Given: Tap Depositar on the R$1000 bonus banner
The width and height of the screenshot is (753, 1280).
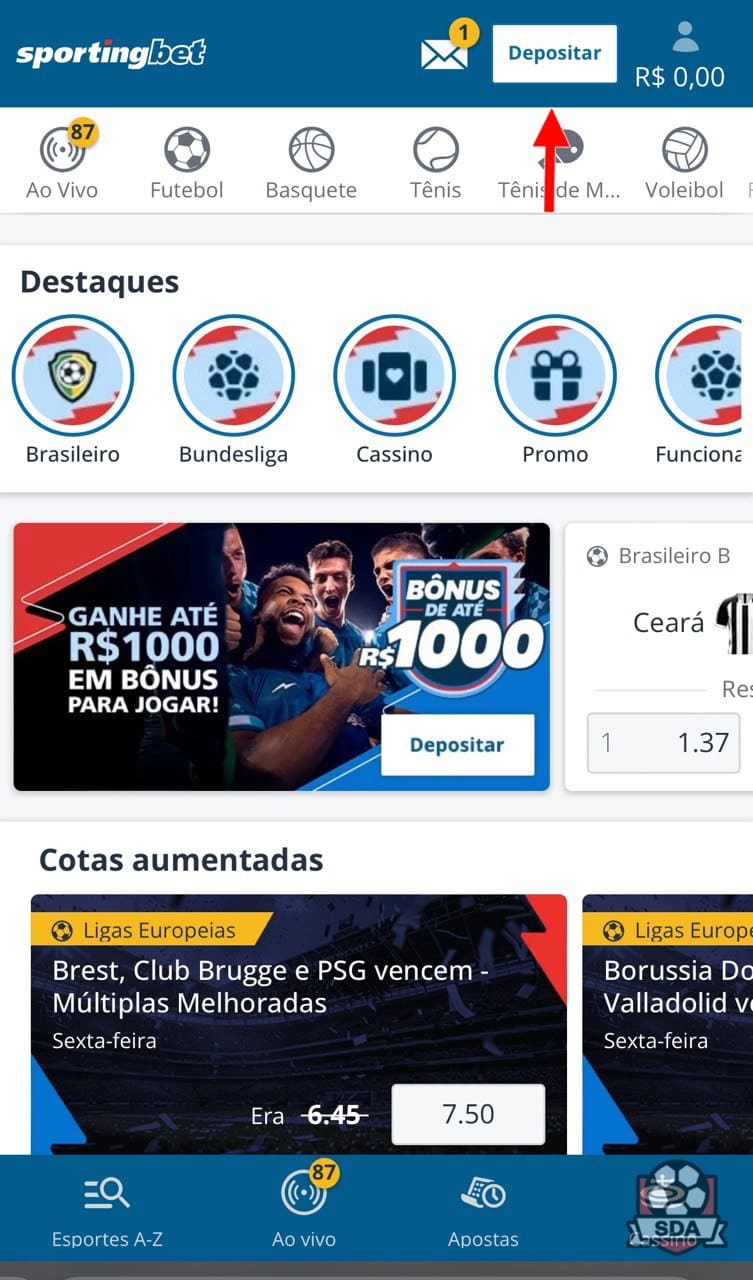Looking at the screenshot, I should (457, 745).
